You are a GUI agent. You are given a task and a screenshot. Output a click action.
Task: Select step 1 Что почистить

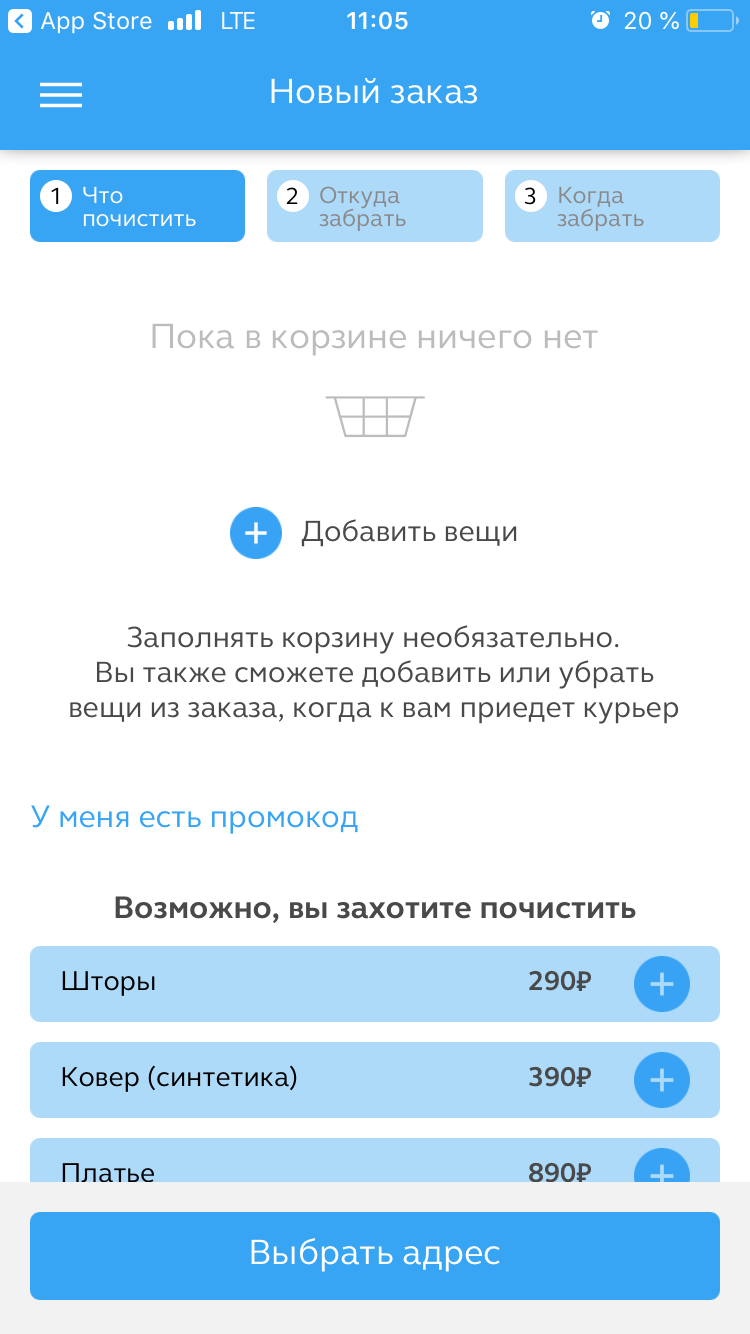pos(137,206)
